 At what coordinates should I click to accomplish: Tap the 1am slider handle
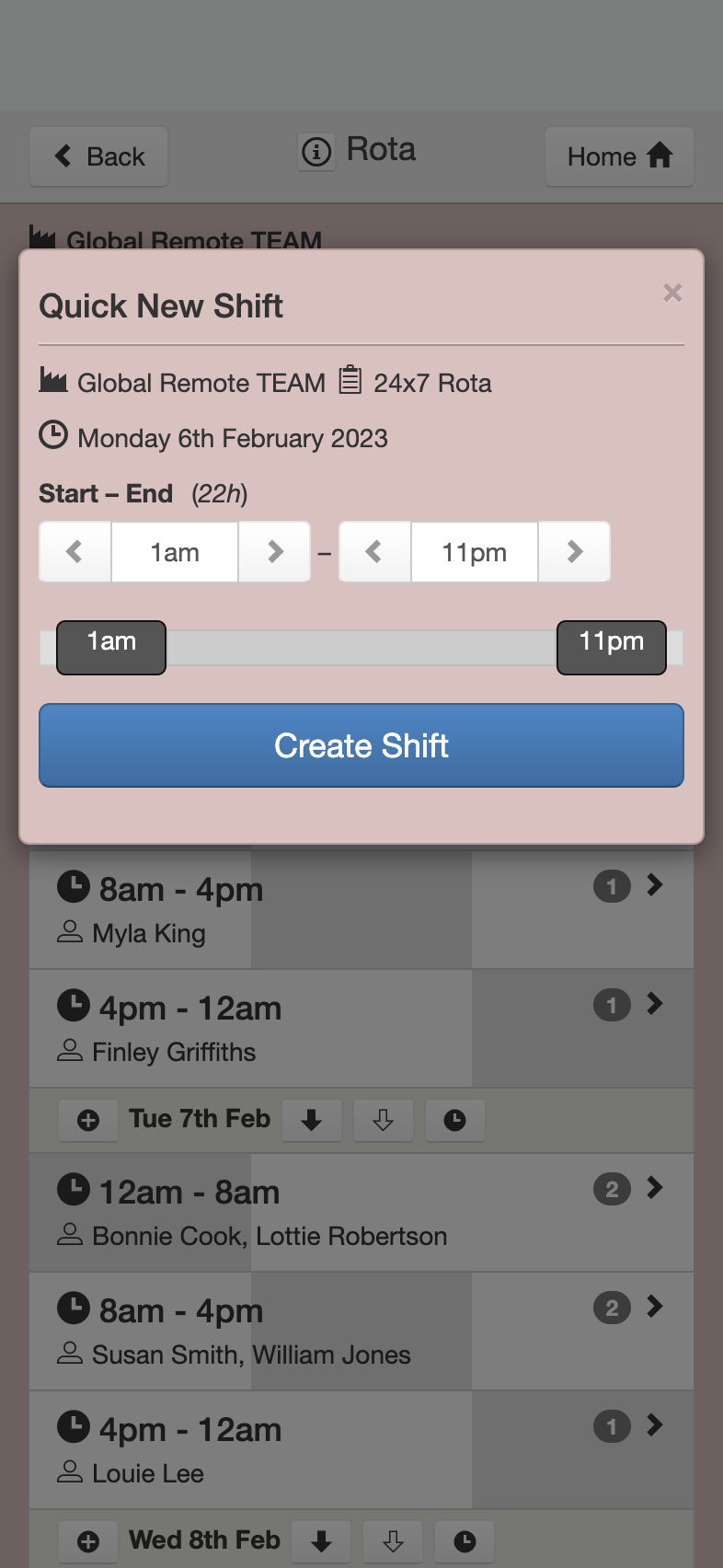click(111, 648)
